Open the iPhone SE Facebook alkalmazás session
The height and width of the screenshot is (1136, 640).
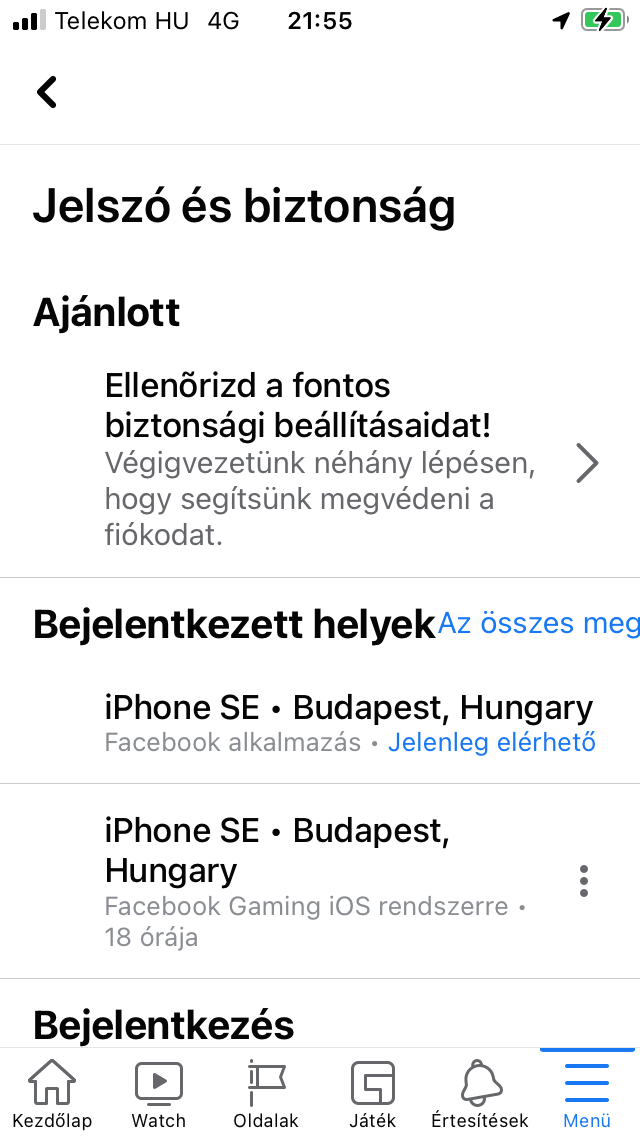[x=320, y=721]
